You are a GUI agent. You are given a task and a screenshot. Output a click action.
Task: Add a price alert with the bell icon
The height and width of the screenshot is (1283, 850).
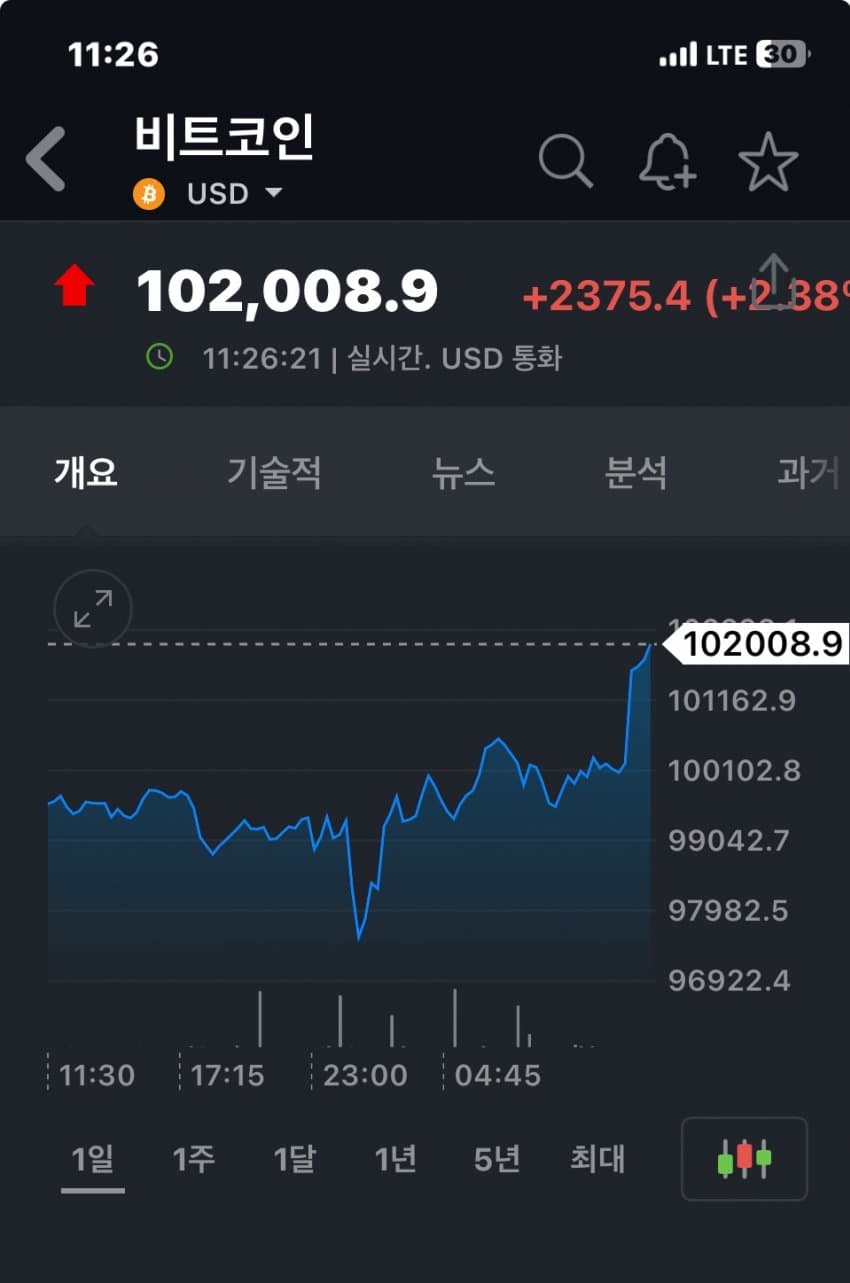[x=667, y=161]
